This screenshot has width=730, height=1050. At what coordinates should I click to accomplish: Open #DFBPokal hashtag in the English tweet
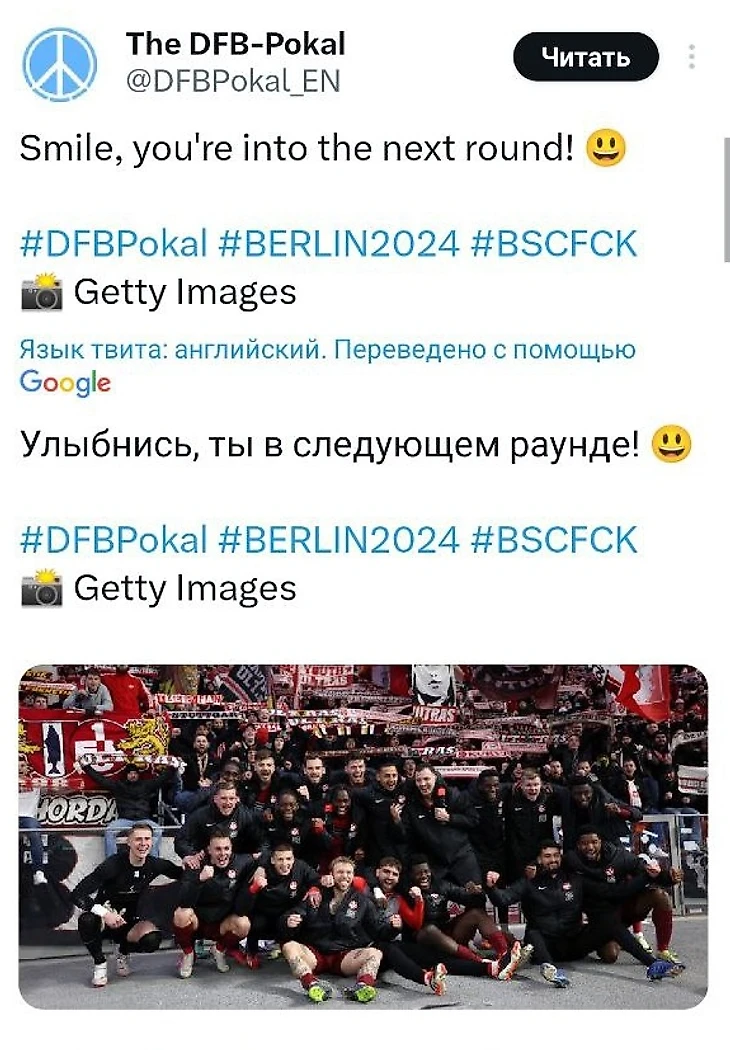point(113,243)
